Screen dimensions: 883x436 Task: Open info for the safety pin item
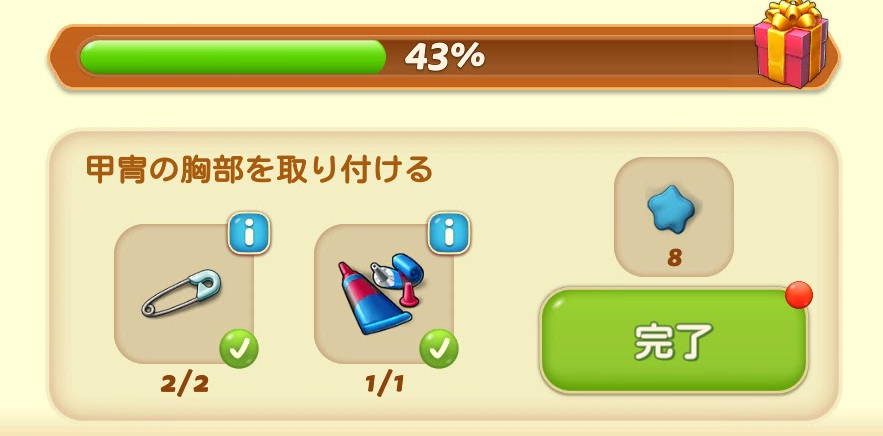250,233
